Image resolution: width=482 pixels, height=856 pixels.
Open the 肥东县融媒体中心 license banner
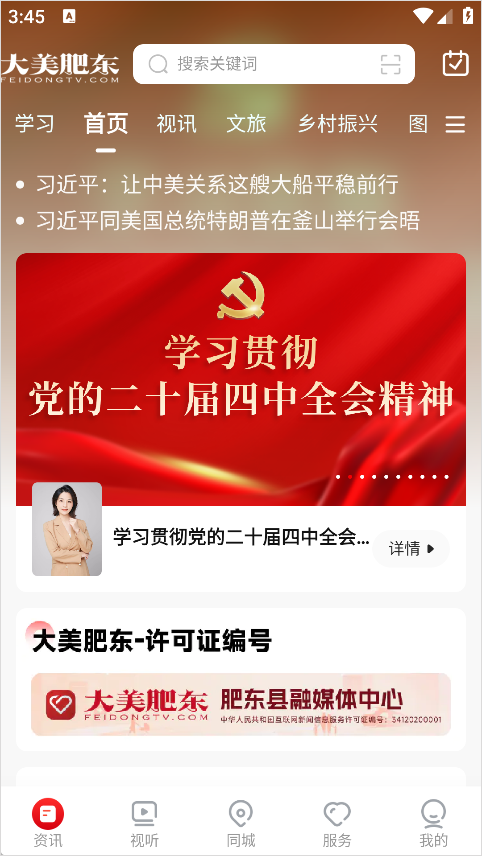click(241, 704)
